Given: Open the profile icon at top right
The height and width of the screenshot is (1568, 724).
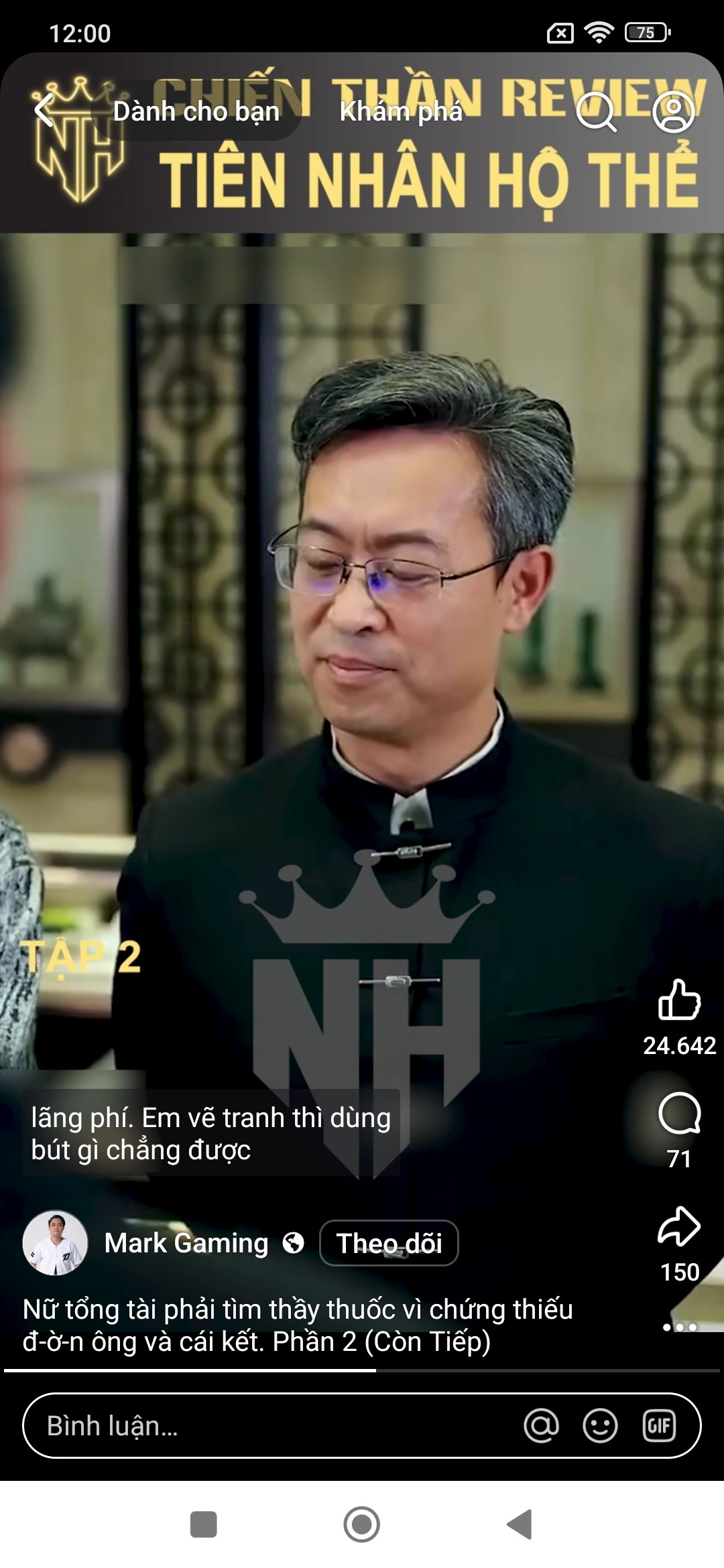Looking at the screenshot, I should pyautogui.click(x=673, y=111).
